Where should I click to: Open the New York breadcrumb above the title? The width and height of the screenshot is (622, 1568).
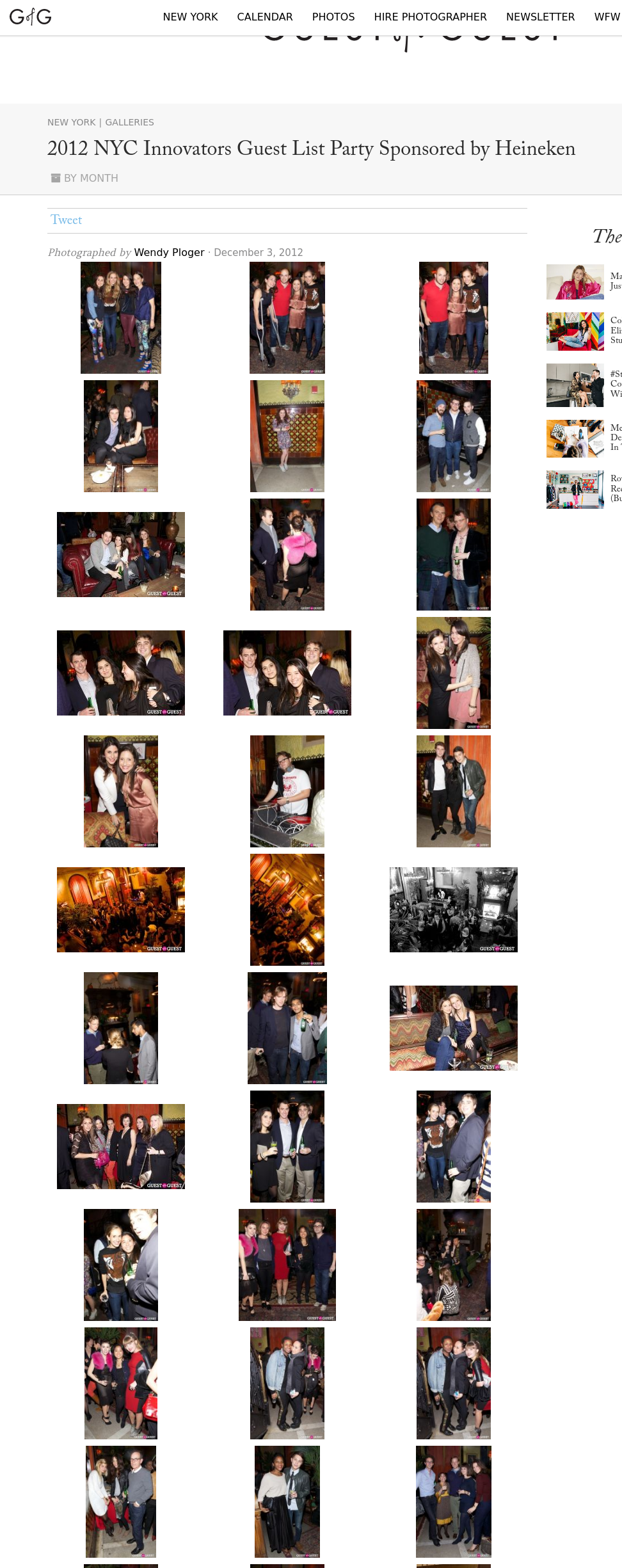[x=71, y=122]
